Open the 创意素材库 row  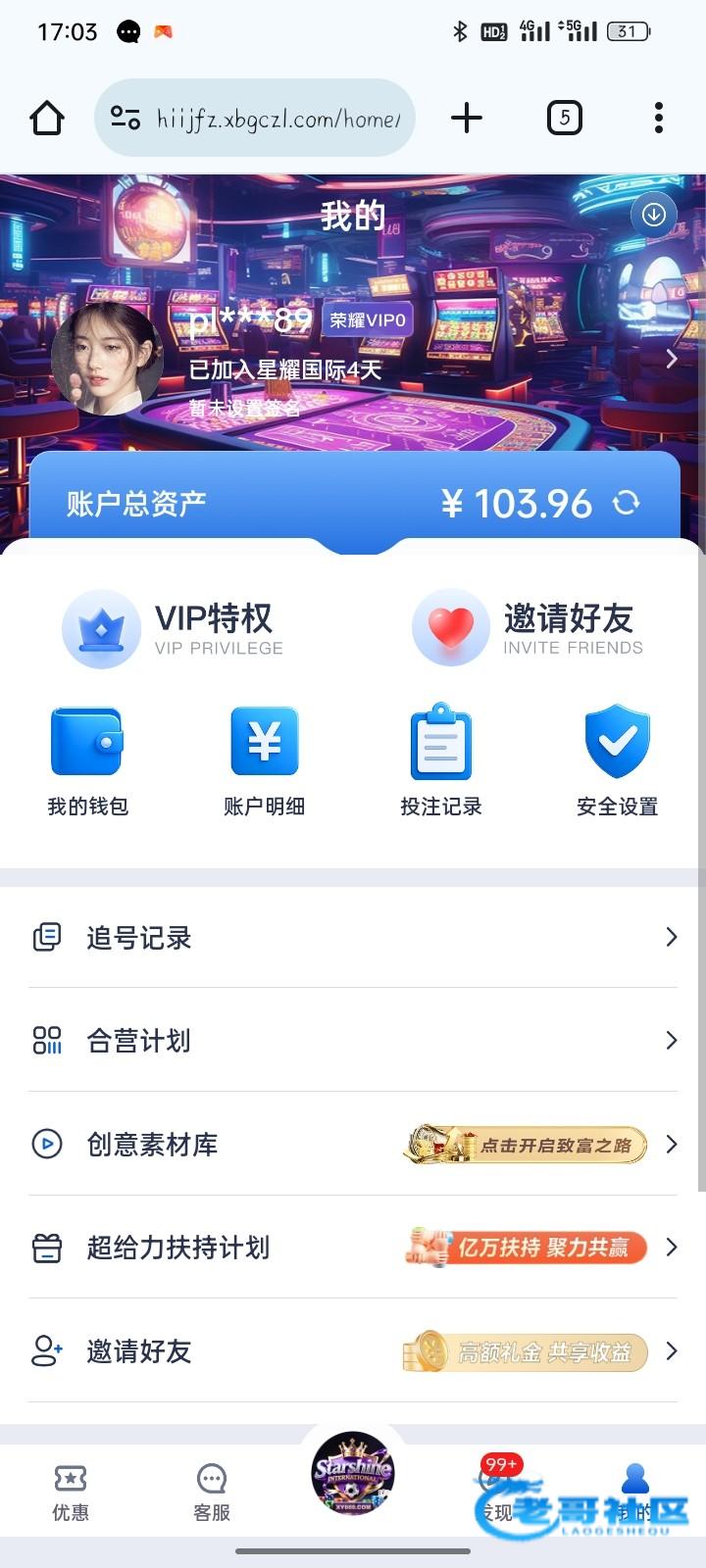(353, 1145)
